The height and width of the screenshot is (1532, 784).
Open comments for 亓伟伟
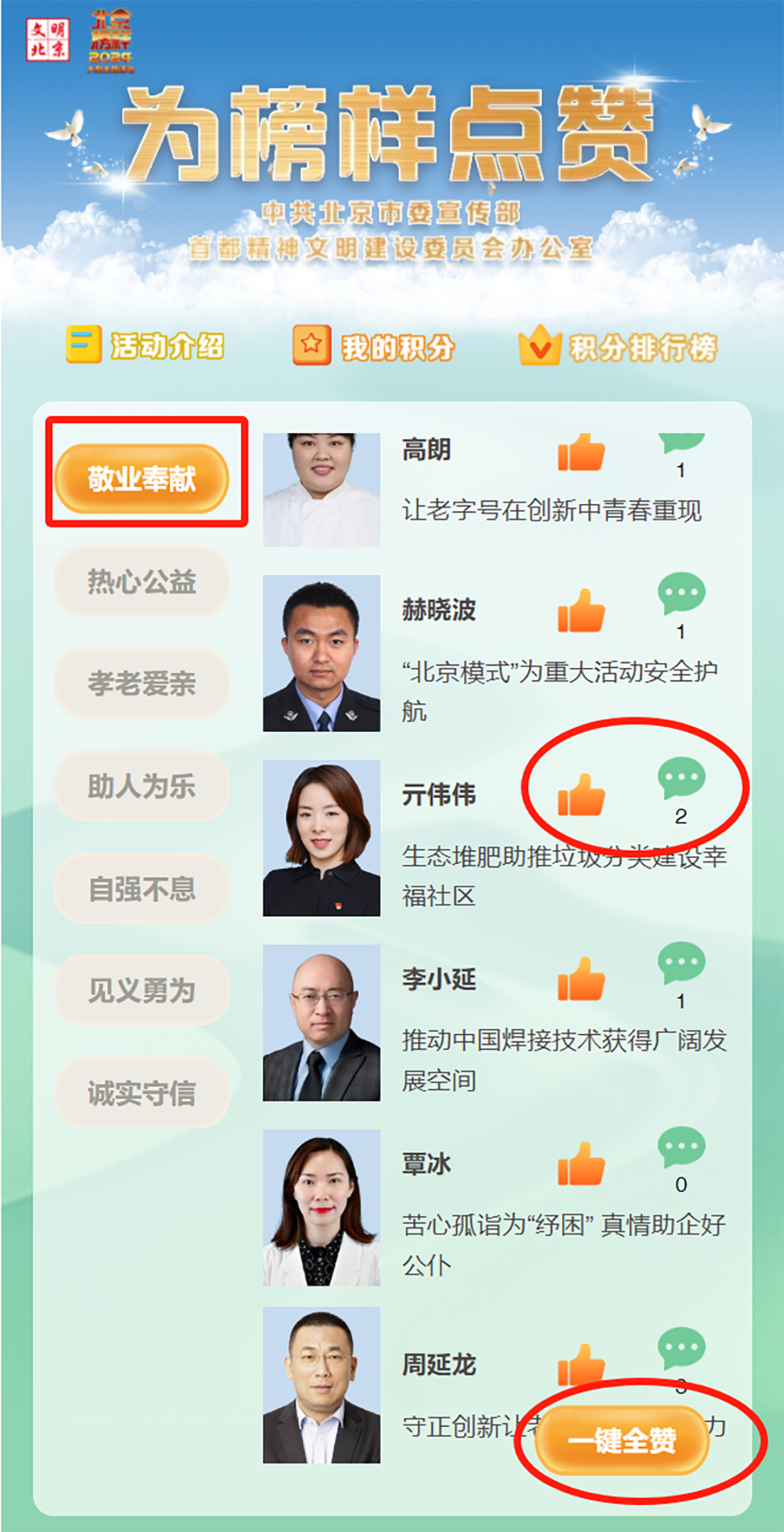pyautogui.click(x=681, y=778)
